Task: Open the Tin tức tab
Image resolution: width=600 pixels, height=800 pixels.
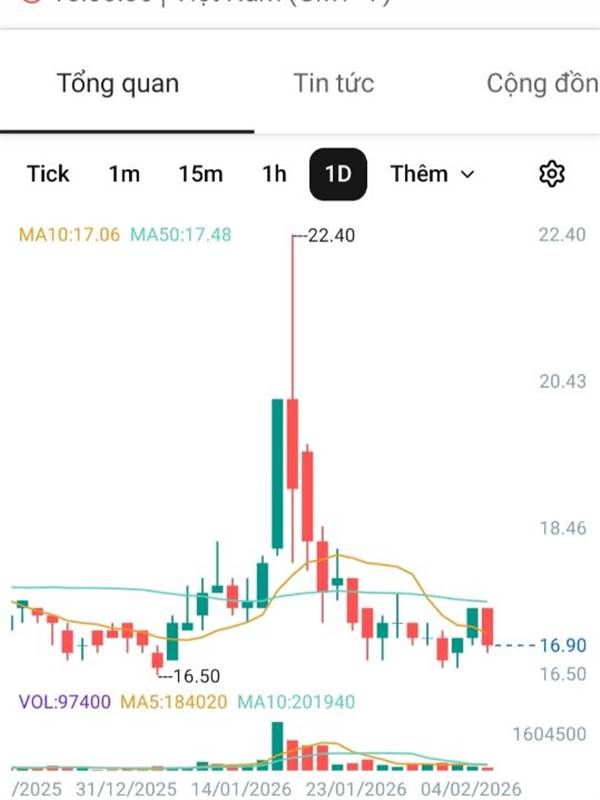Action: pyautogui.click(x=334, y=83)
